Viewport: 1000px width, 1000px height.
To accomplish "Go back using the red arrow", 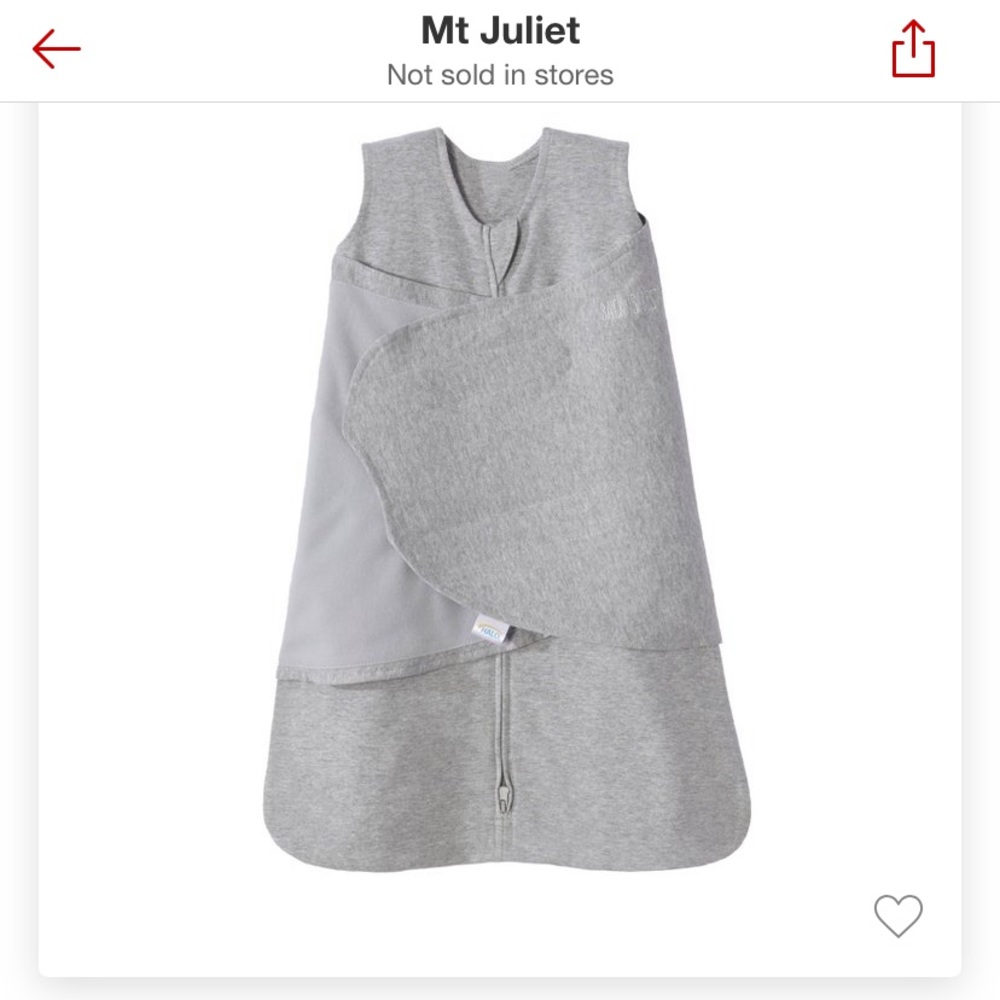I will click(x=55, y=49).
